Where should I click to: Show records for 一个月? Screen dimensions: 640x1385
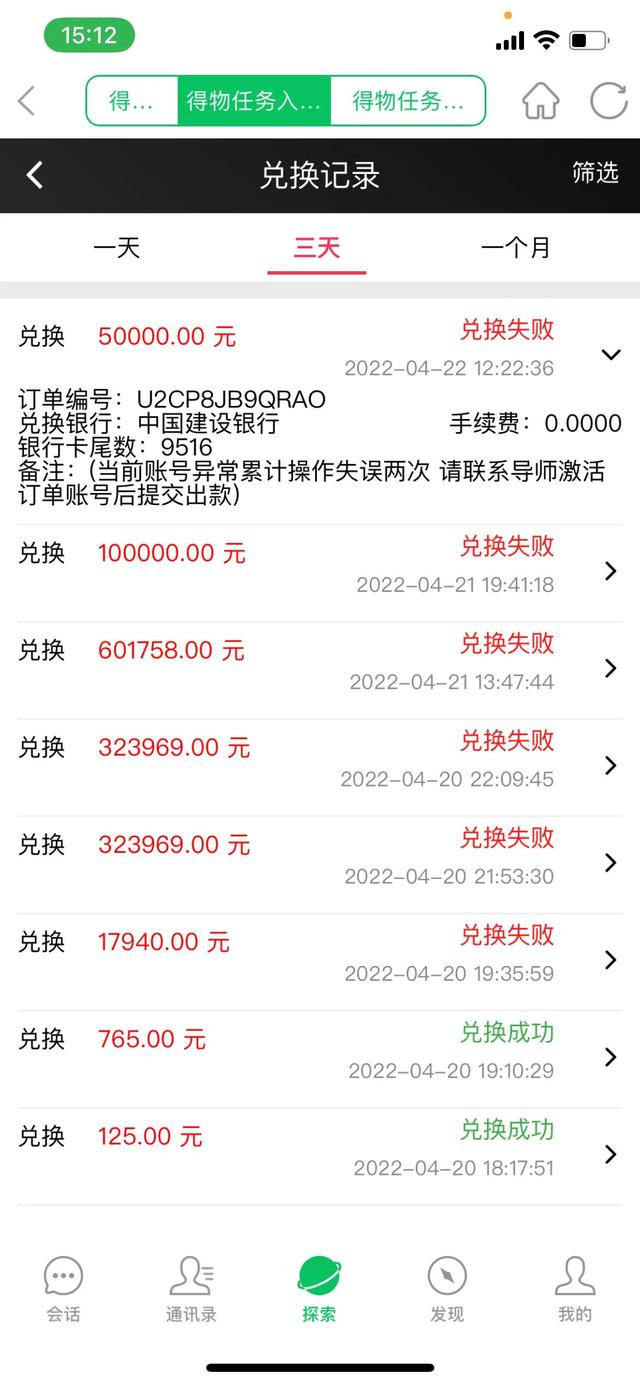pyautogui.click(x=516, y=248)
